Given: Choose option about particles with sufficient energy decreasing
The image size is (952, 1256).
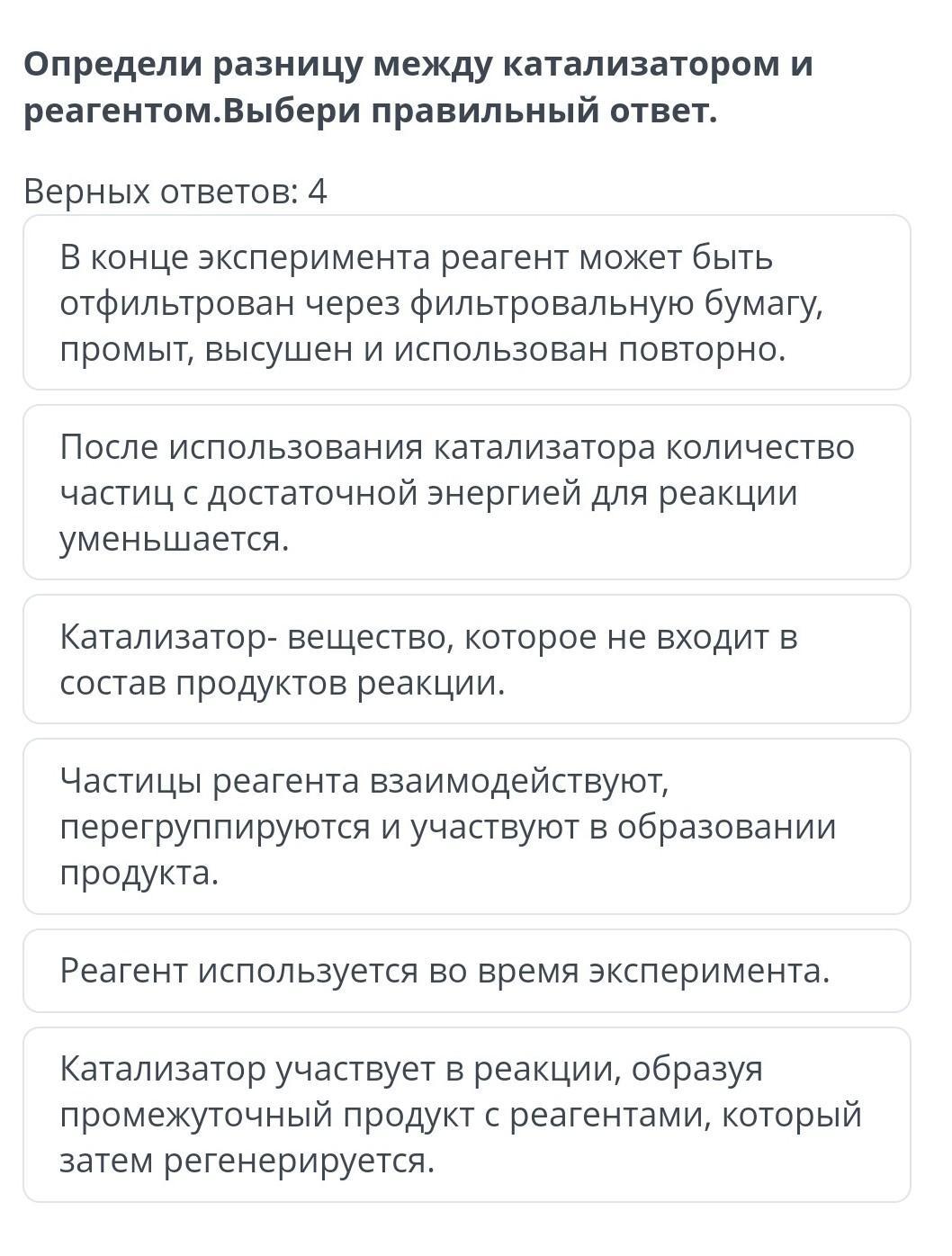Looking at the screenshot, I should point(466,492).
